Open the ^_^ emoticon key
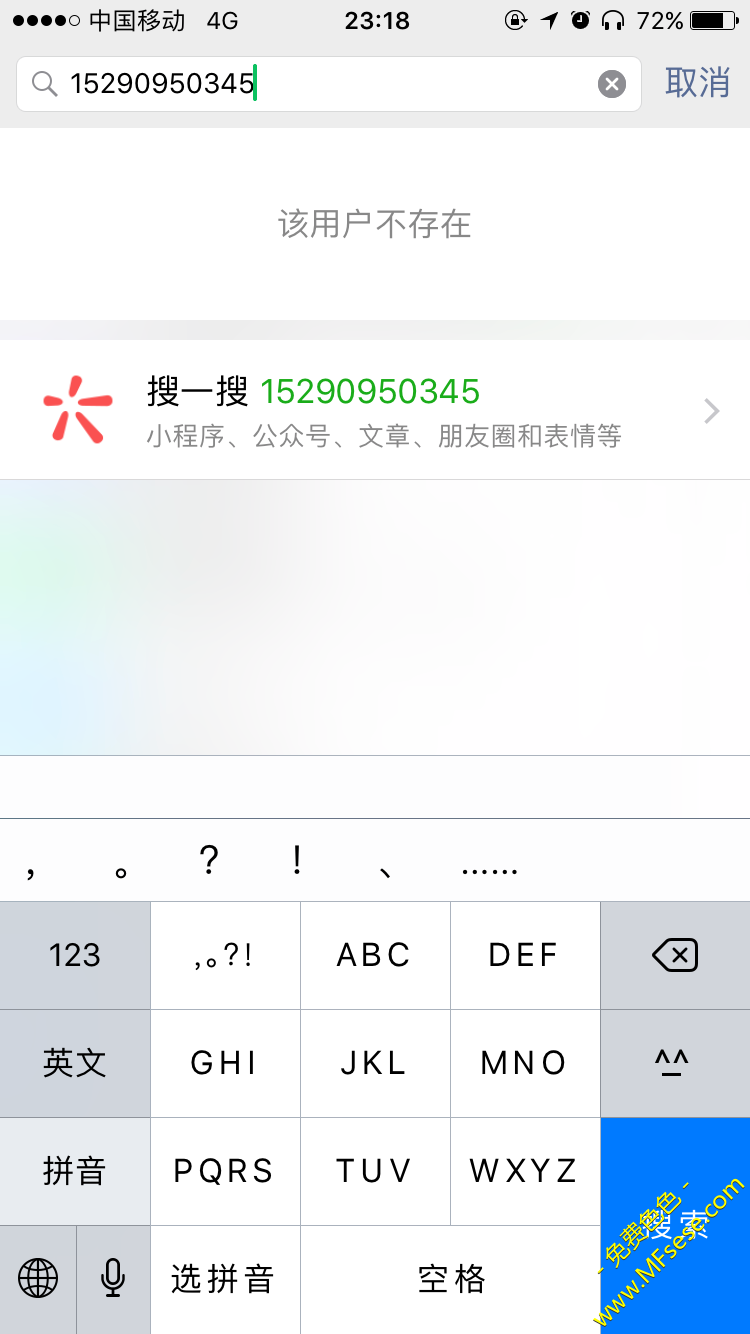Image resolution: width=750 pixels, height=1334 pixels. coord(675,1063)
